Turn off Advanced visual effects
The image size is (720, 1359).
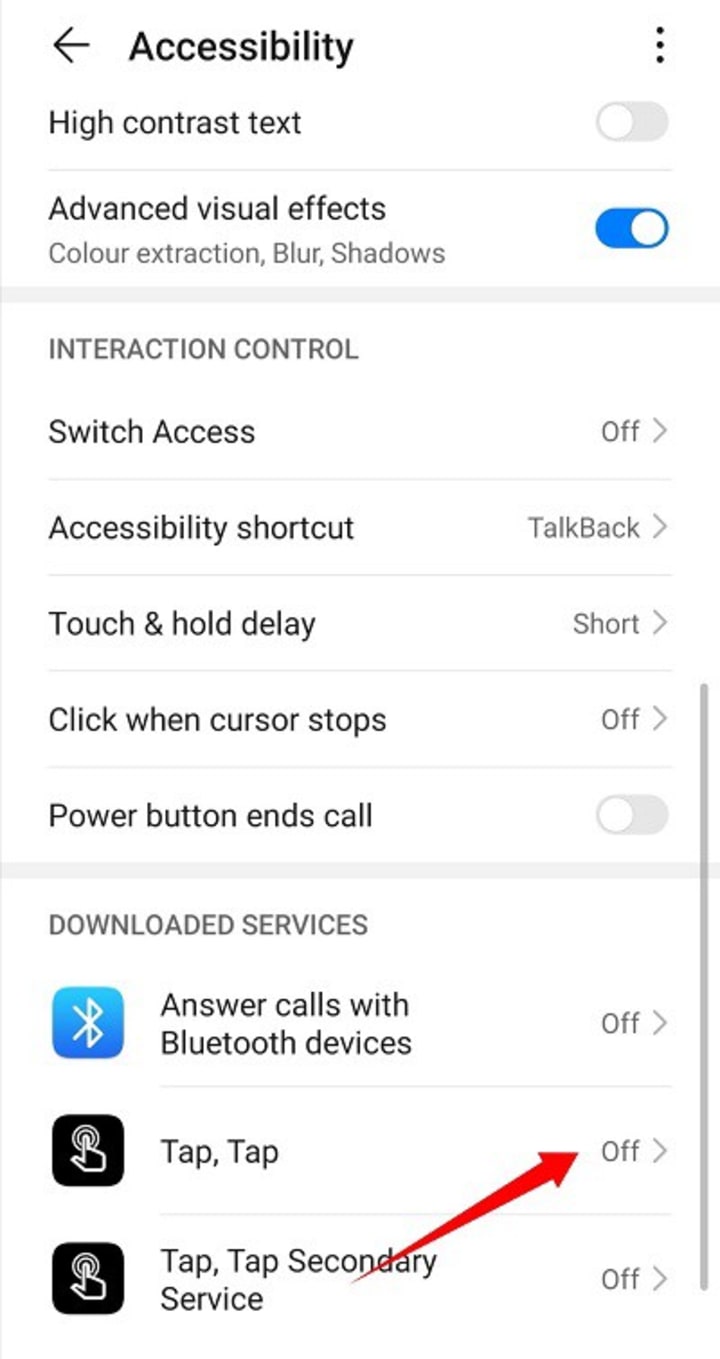(x=631, y=229)
